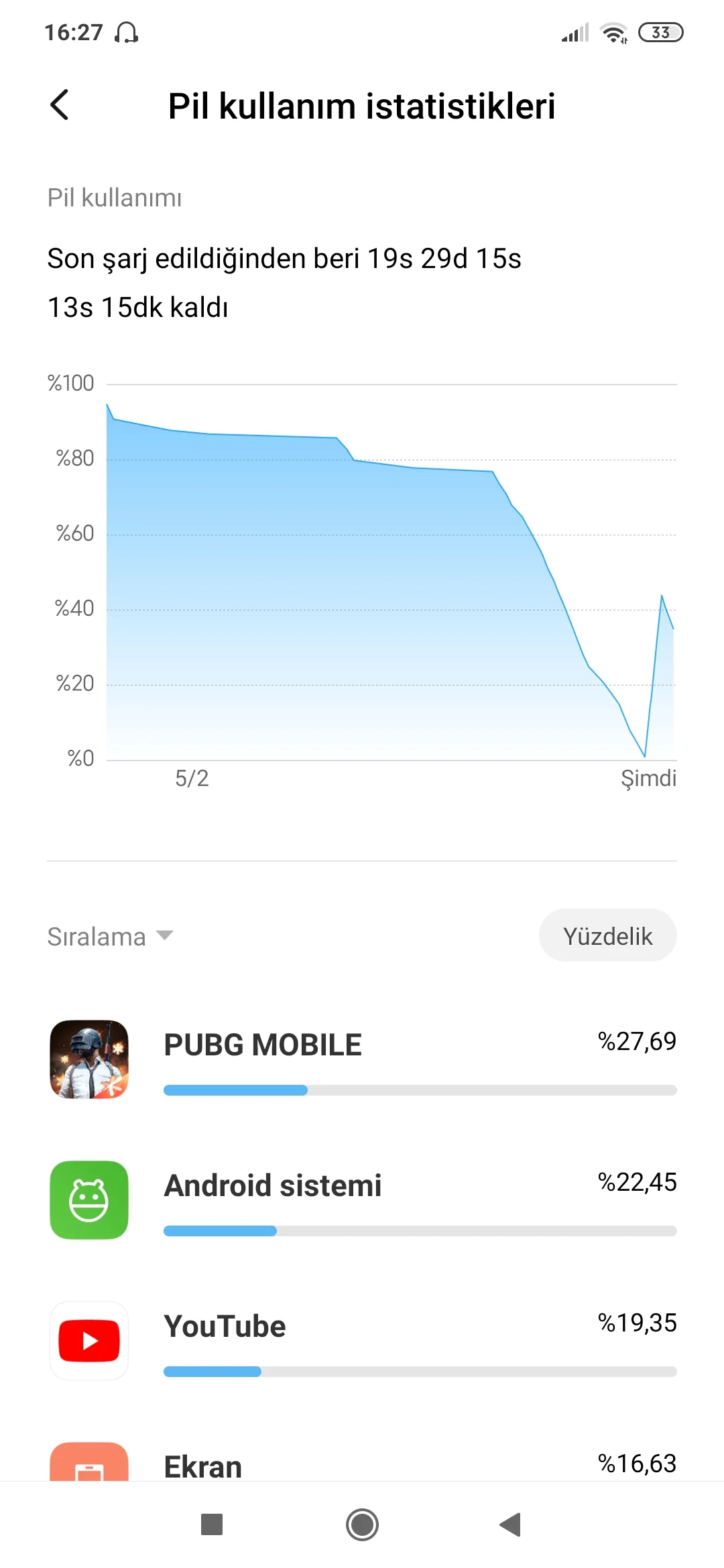Image resolution: width=724 pixels, height=1568 pixels.
Task: Tap the Wi-Fi indicator in the status bar
Action: click(613, 32)
